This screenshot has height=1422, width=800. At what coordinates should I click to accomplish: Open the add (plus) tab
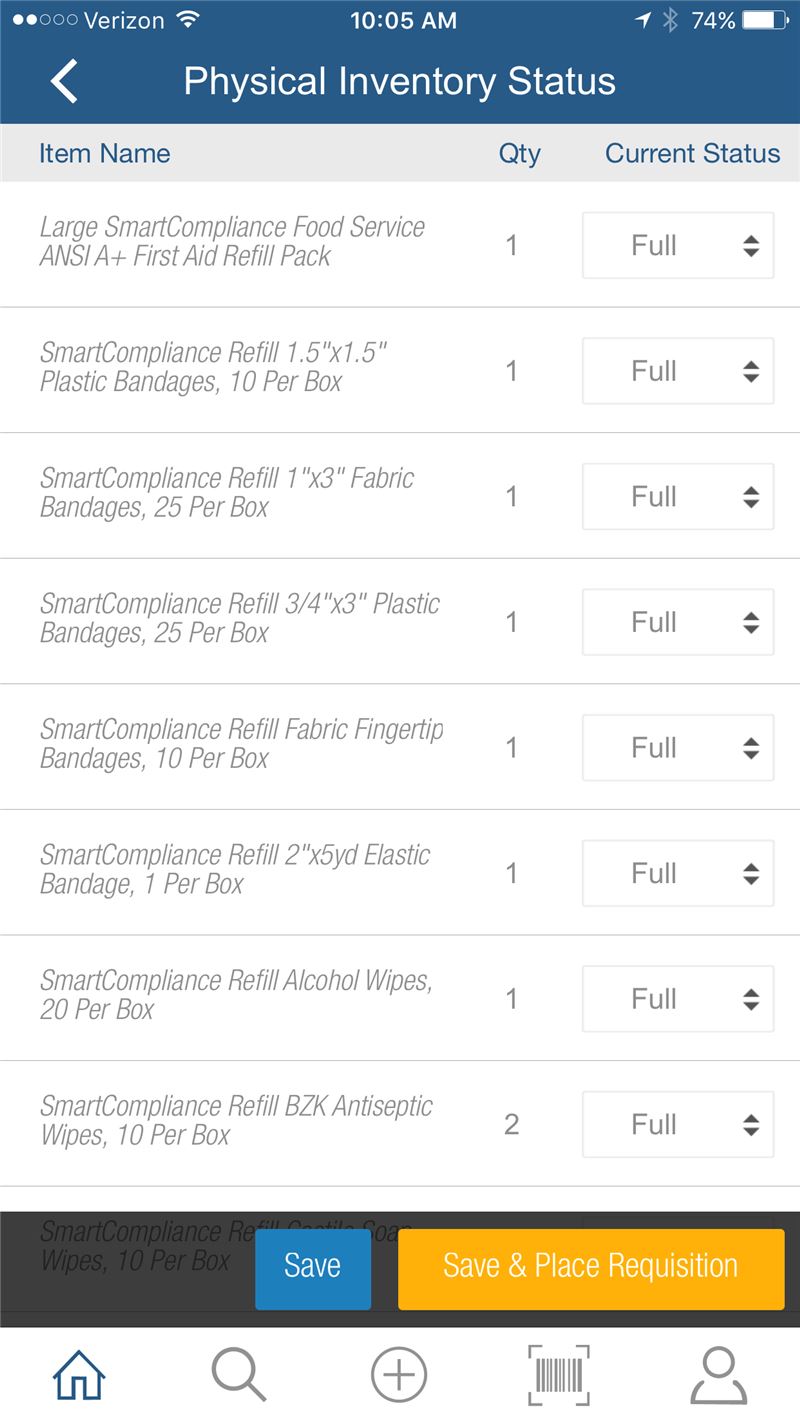click(x=399, y=1375)
